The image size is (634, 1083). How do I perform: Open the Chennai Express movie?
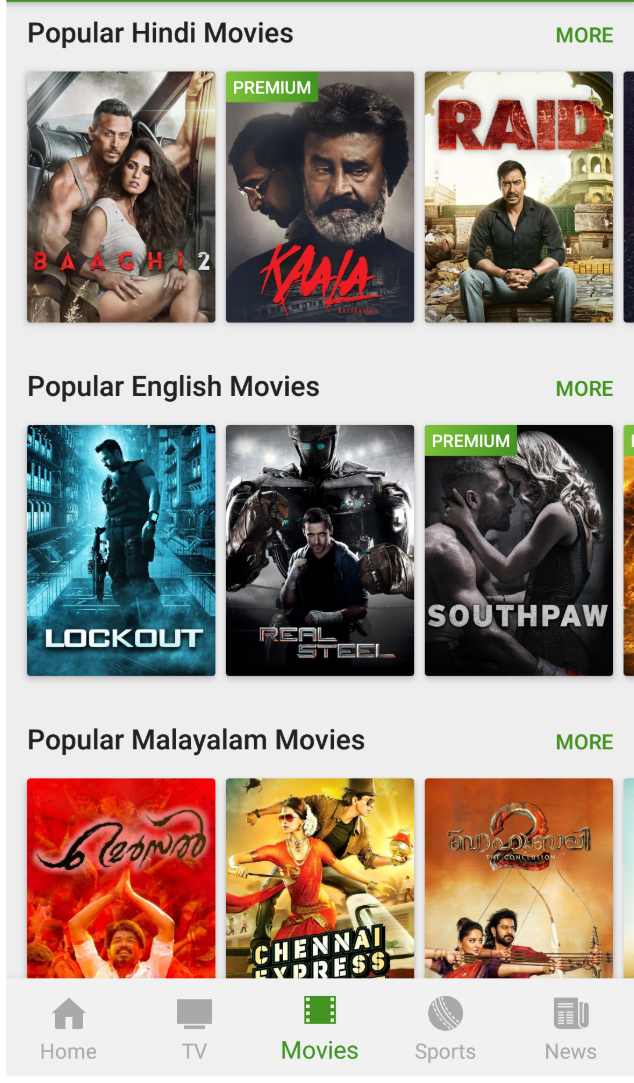coord(319,878)
